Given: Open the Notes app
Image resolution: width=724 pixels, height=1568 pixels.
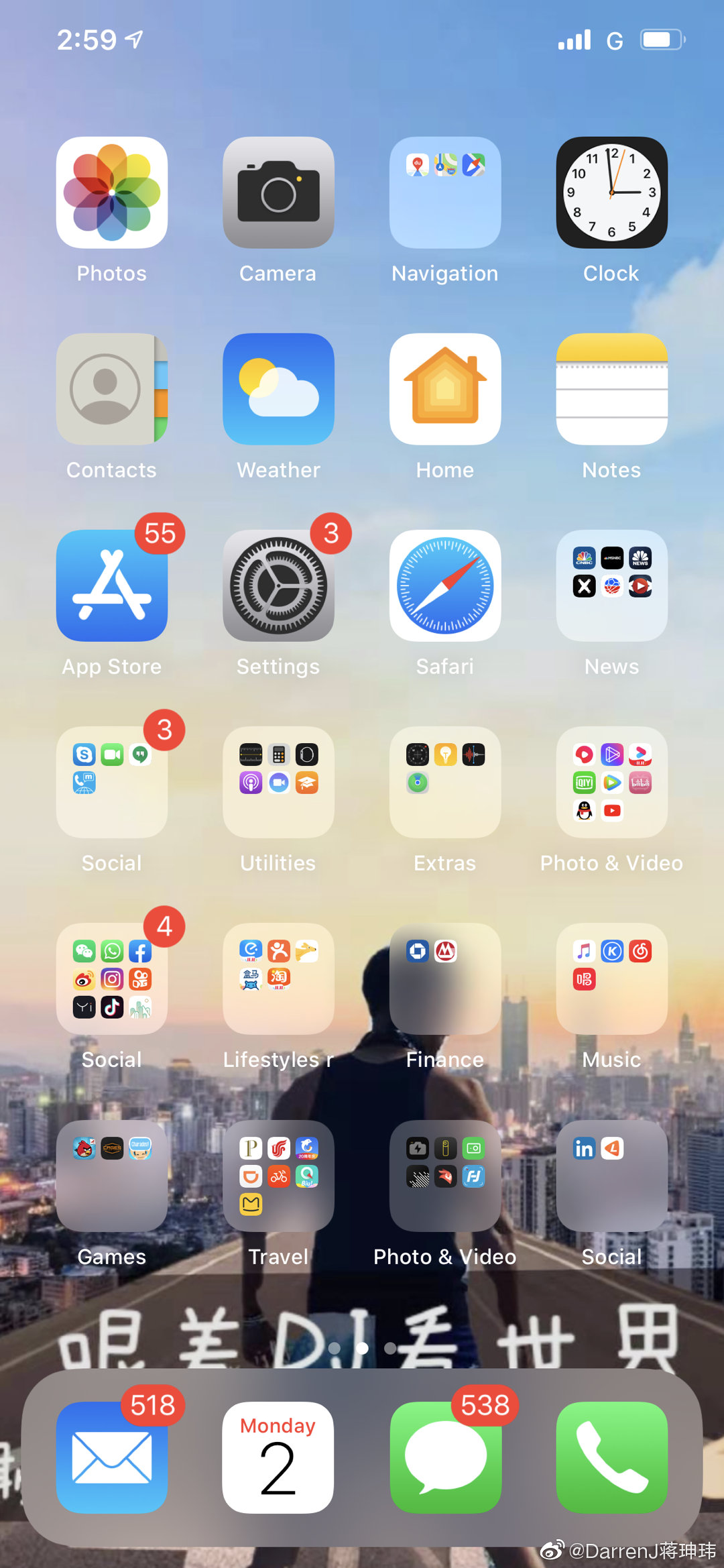Looking at the screenshot, I should click(611, 389).
